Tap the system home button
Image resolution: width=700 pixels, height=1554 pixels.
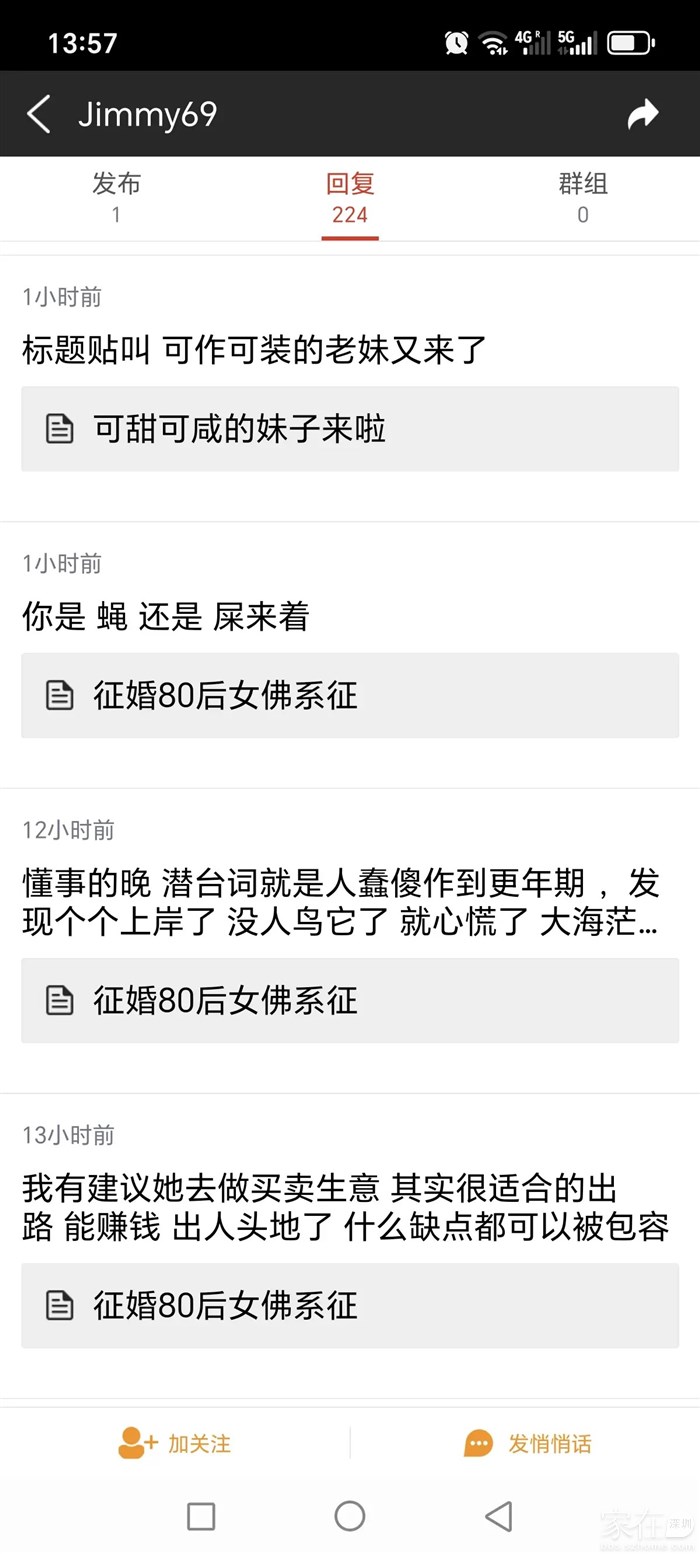(349, 1516)
